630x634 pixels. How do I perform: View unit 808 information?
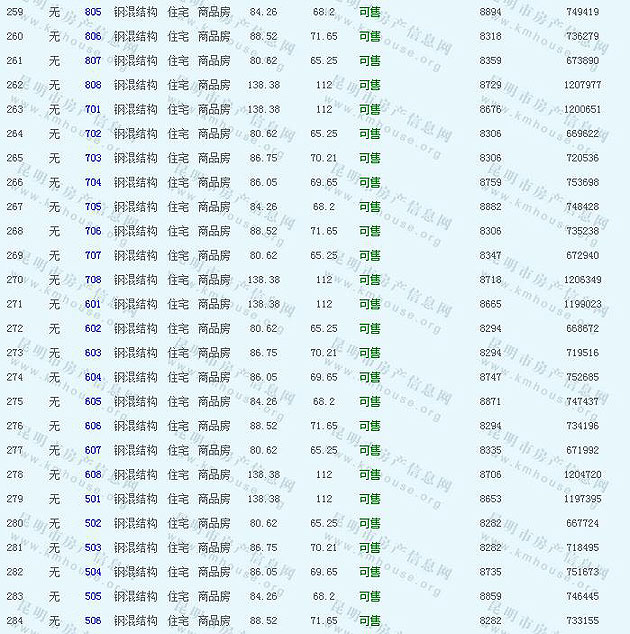93,85
